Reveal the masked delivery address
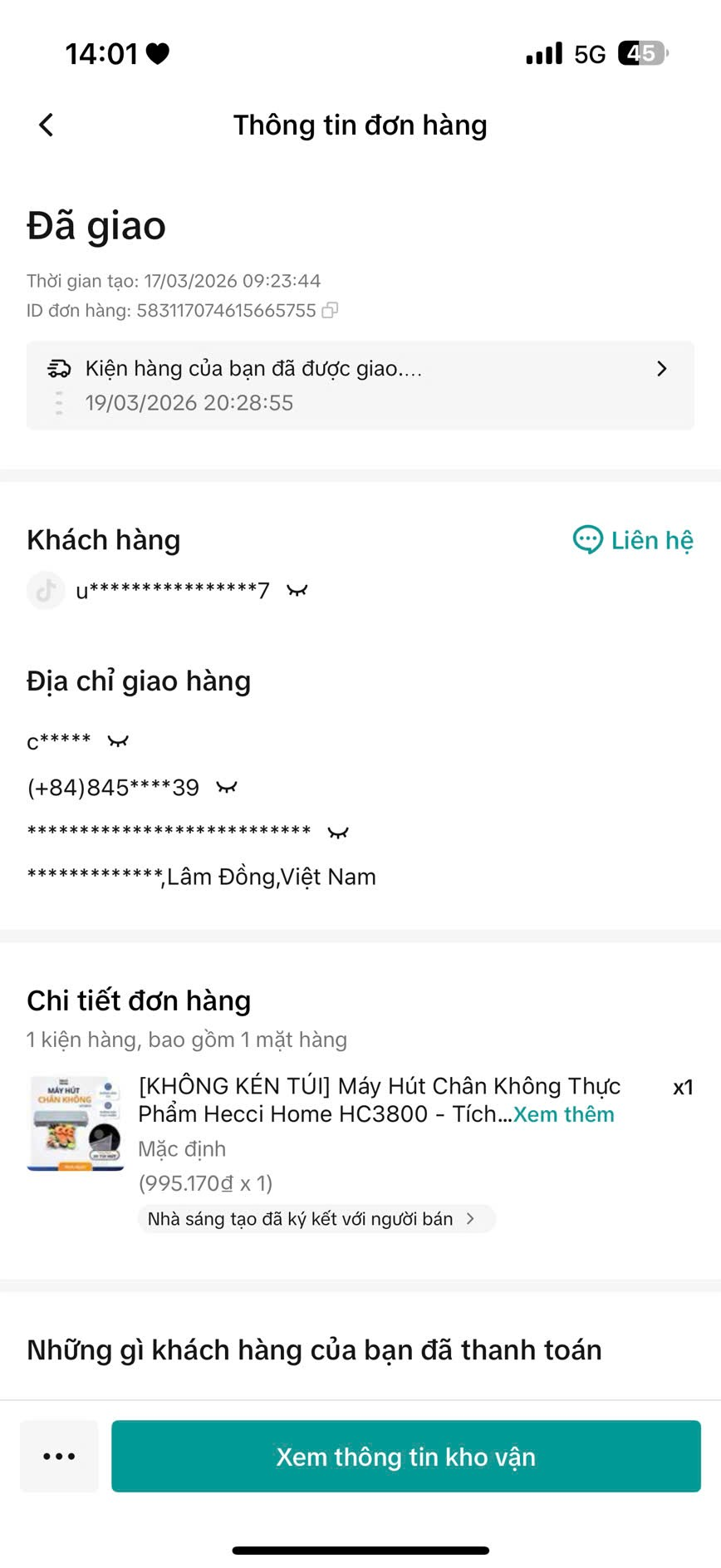The image size is (721, 1568). click(x=337, y=832)
